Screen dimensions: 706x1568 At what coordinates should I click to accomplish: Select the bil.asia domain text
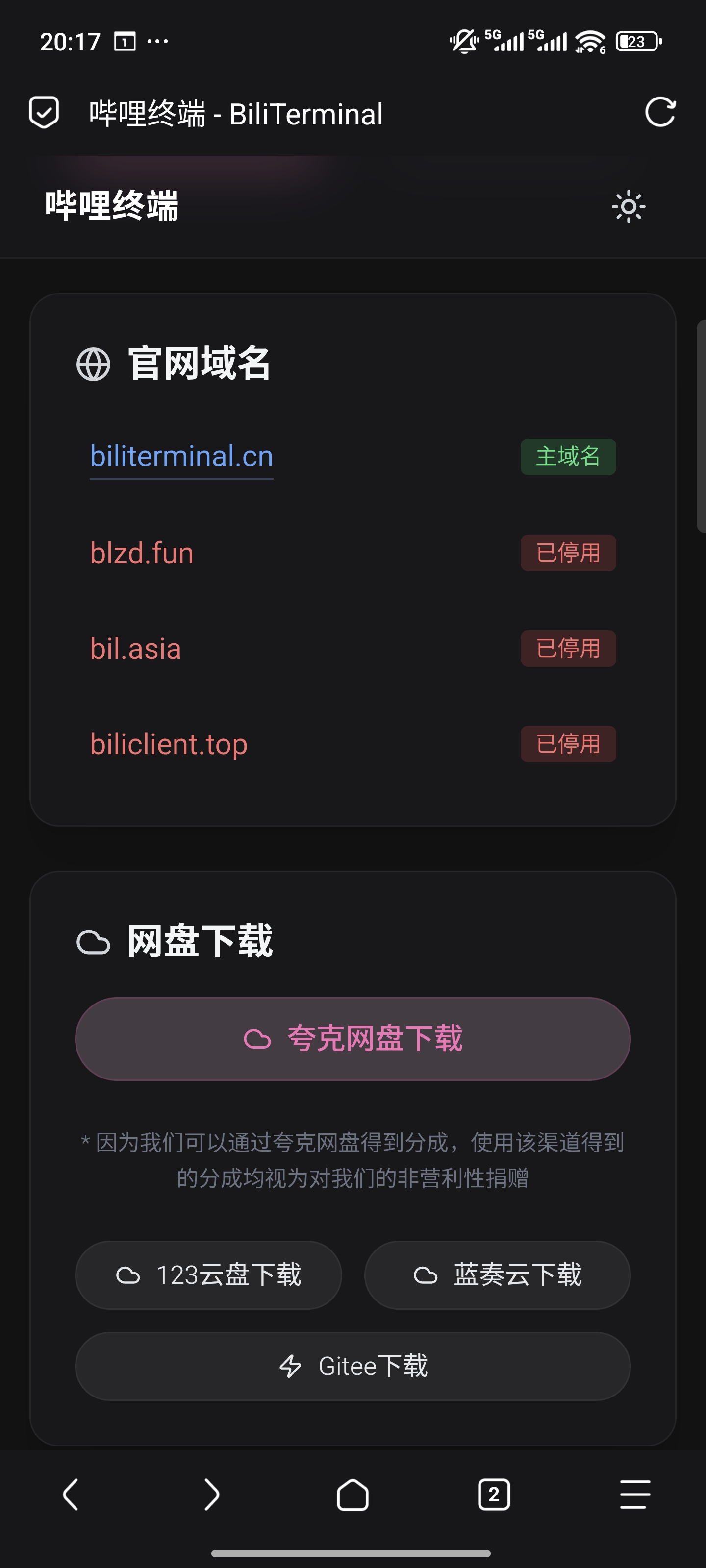[135, 648]
